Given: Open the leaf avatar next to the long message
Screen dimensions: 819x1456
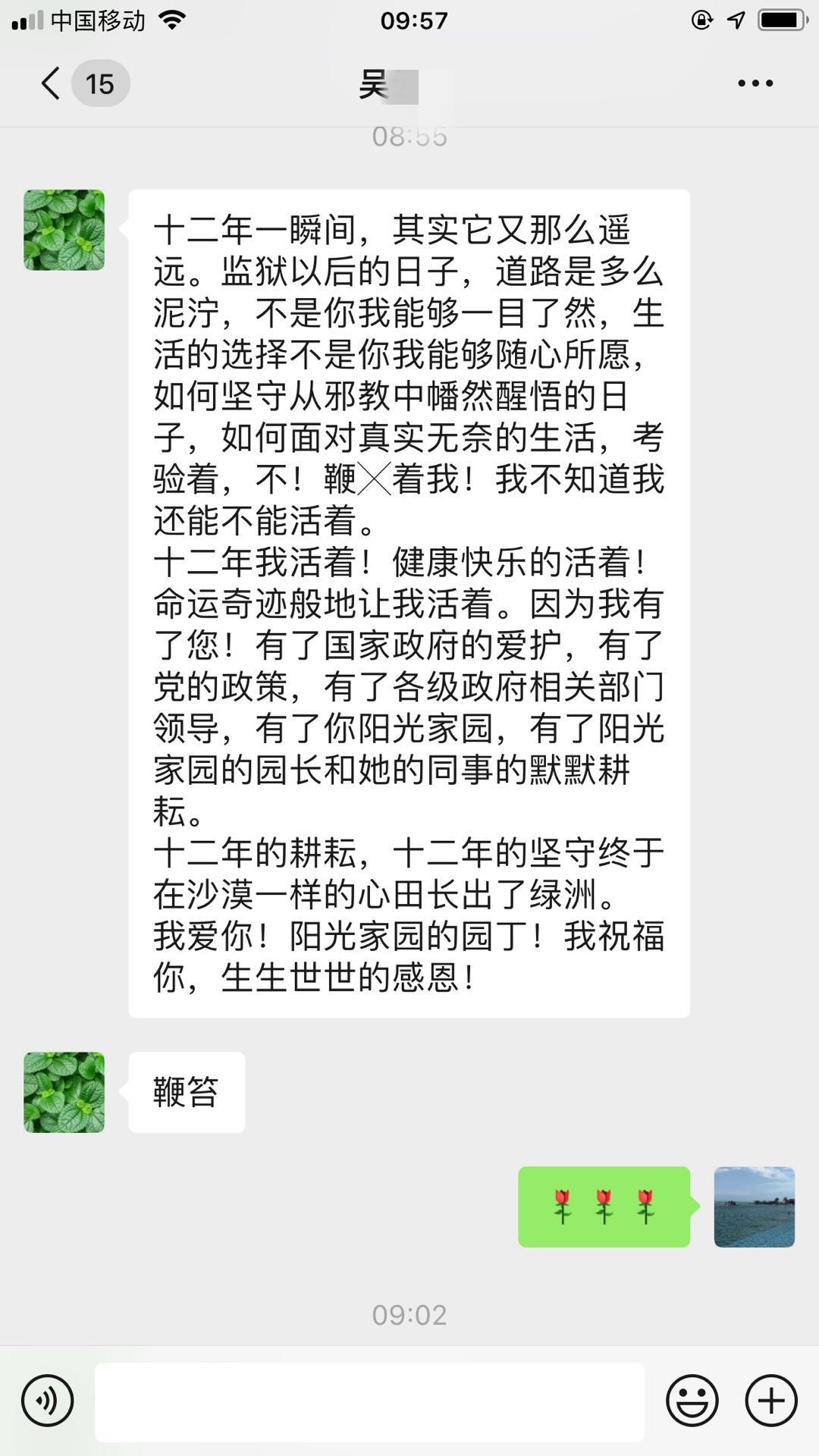Looking at the screenshot, I should [64, 230].
